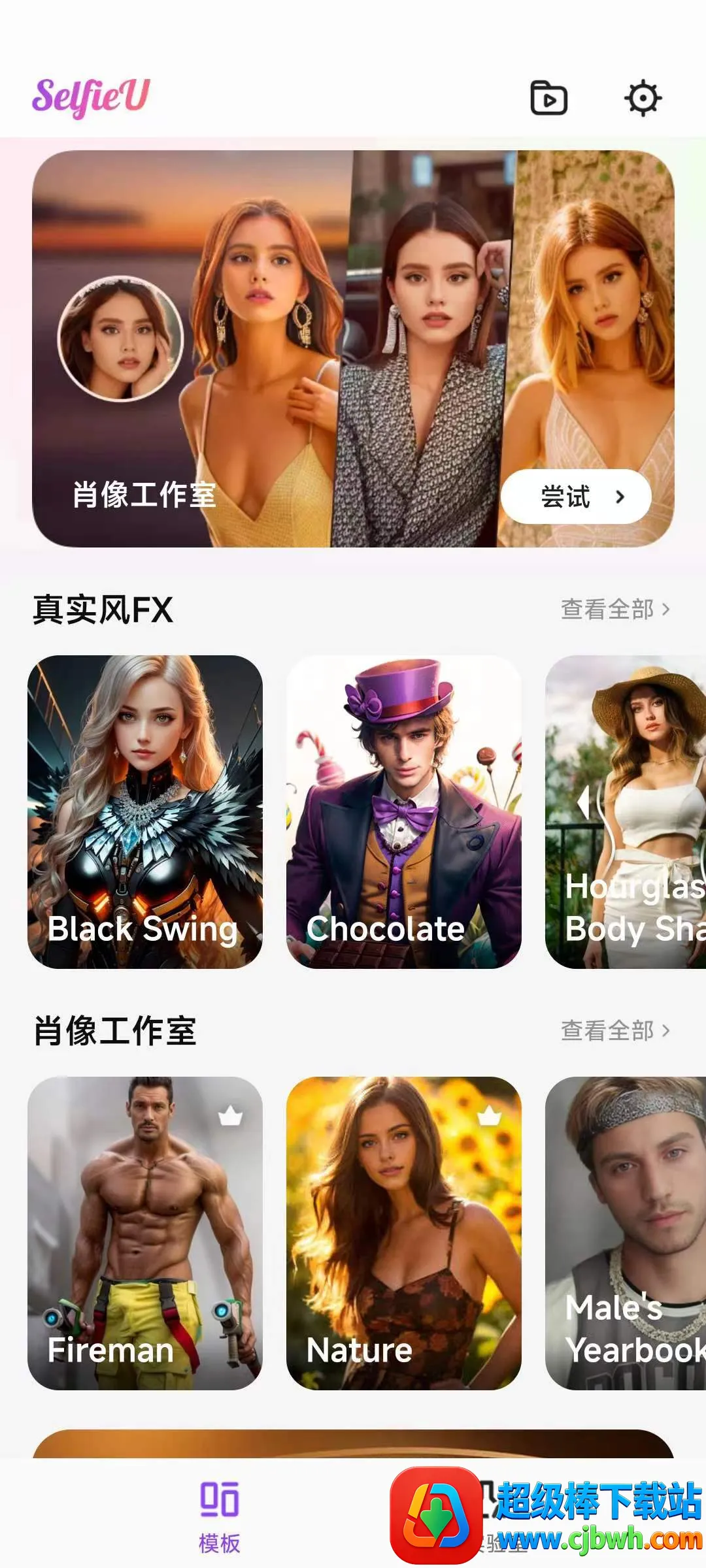Open the Fireman portrait template

pos(145,1233)
